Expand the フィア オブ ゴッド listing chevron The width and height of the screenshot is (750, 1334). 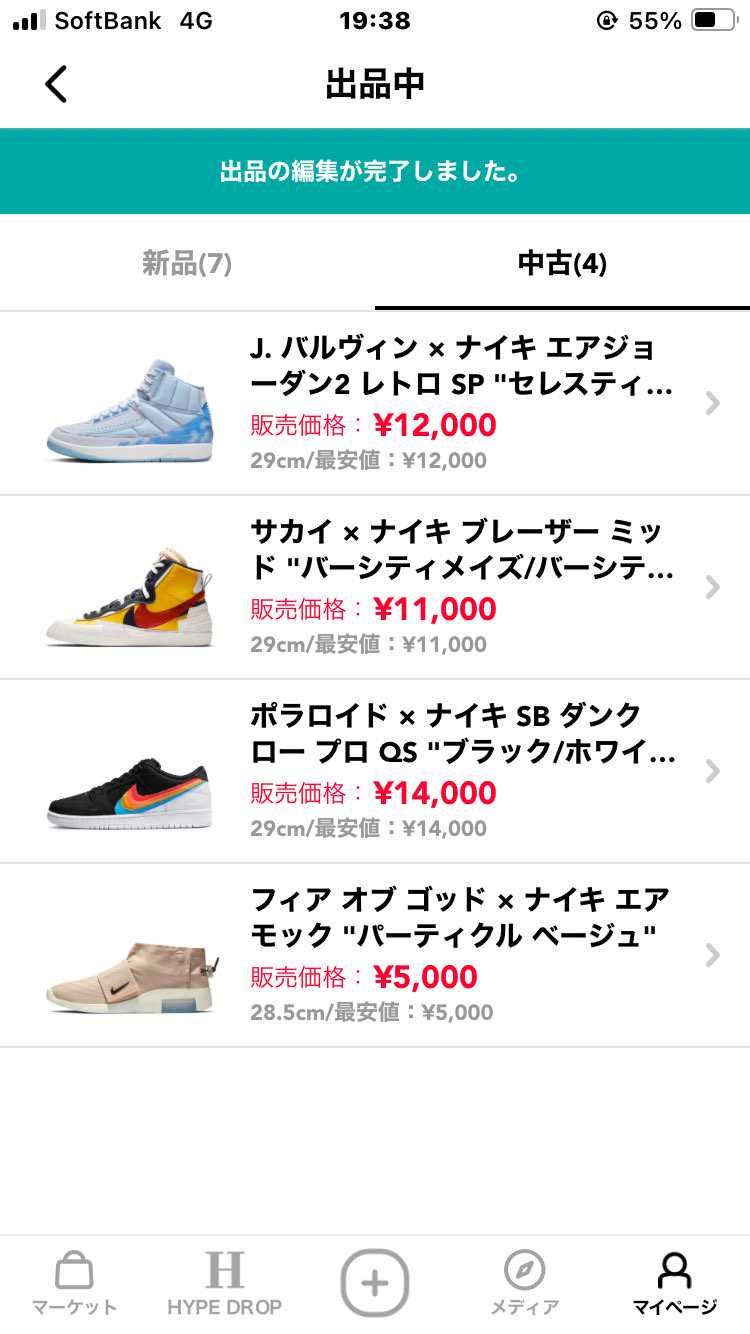click(712, 955)
